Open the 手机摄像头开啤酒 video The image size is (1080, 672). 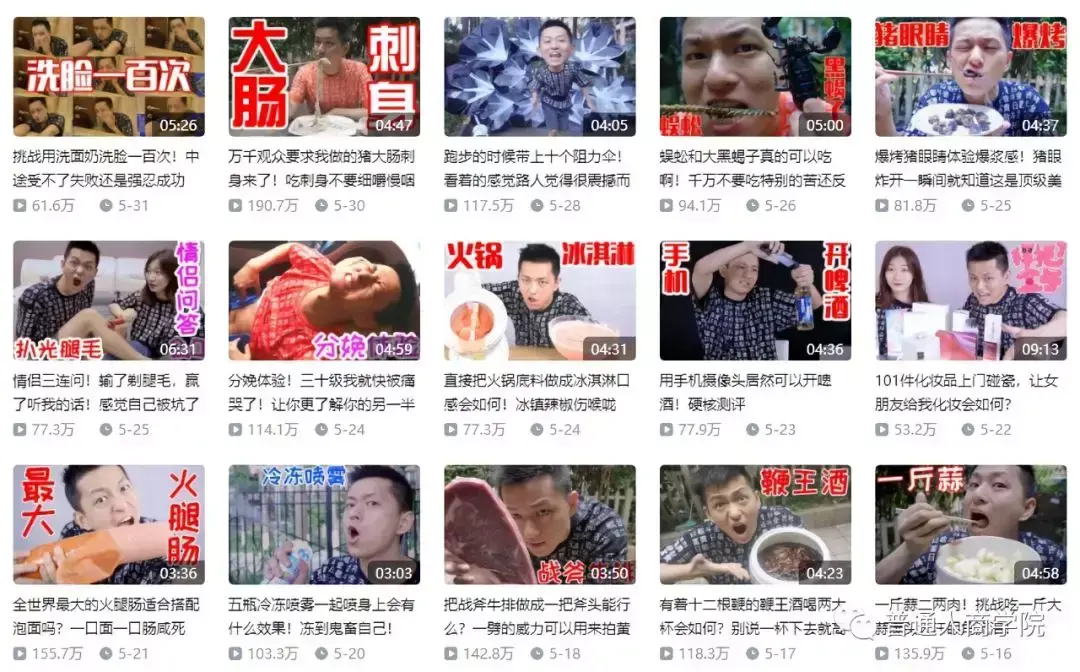point(755,300)
